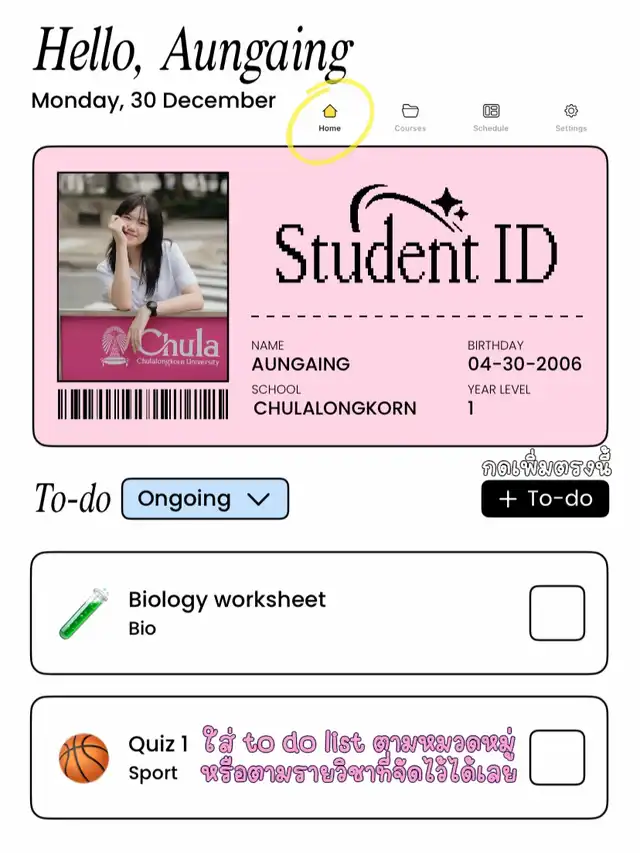Add a new item with + To-do
This screenshot has width=640, height=853.
(545, 499)
